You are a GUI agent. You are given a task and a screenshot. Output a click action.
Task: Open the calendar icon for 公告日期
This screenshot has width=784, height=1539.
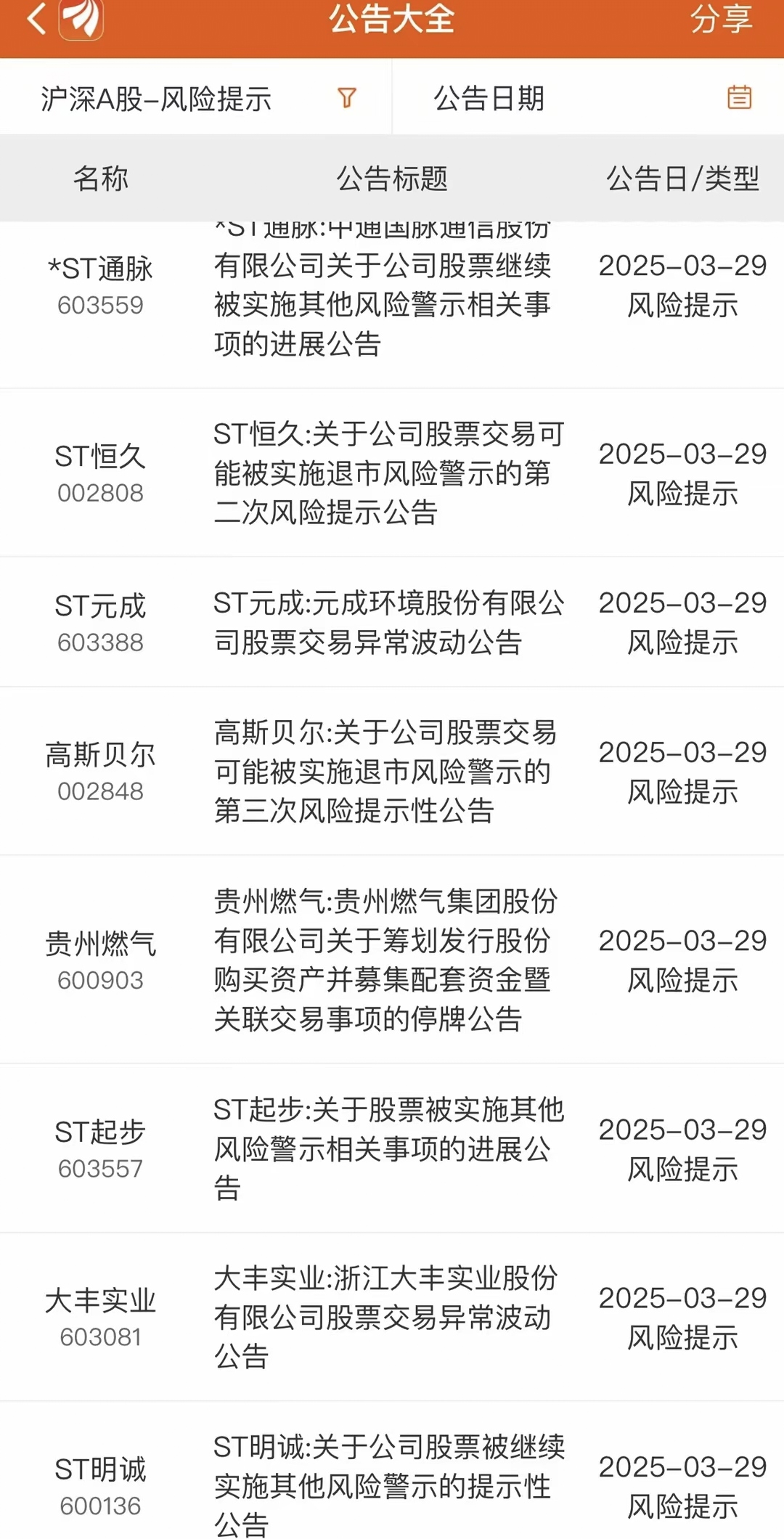click(740, 99)
